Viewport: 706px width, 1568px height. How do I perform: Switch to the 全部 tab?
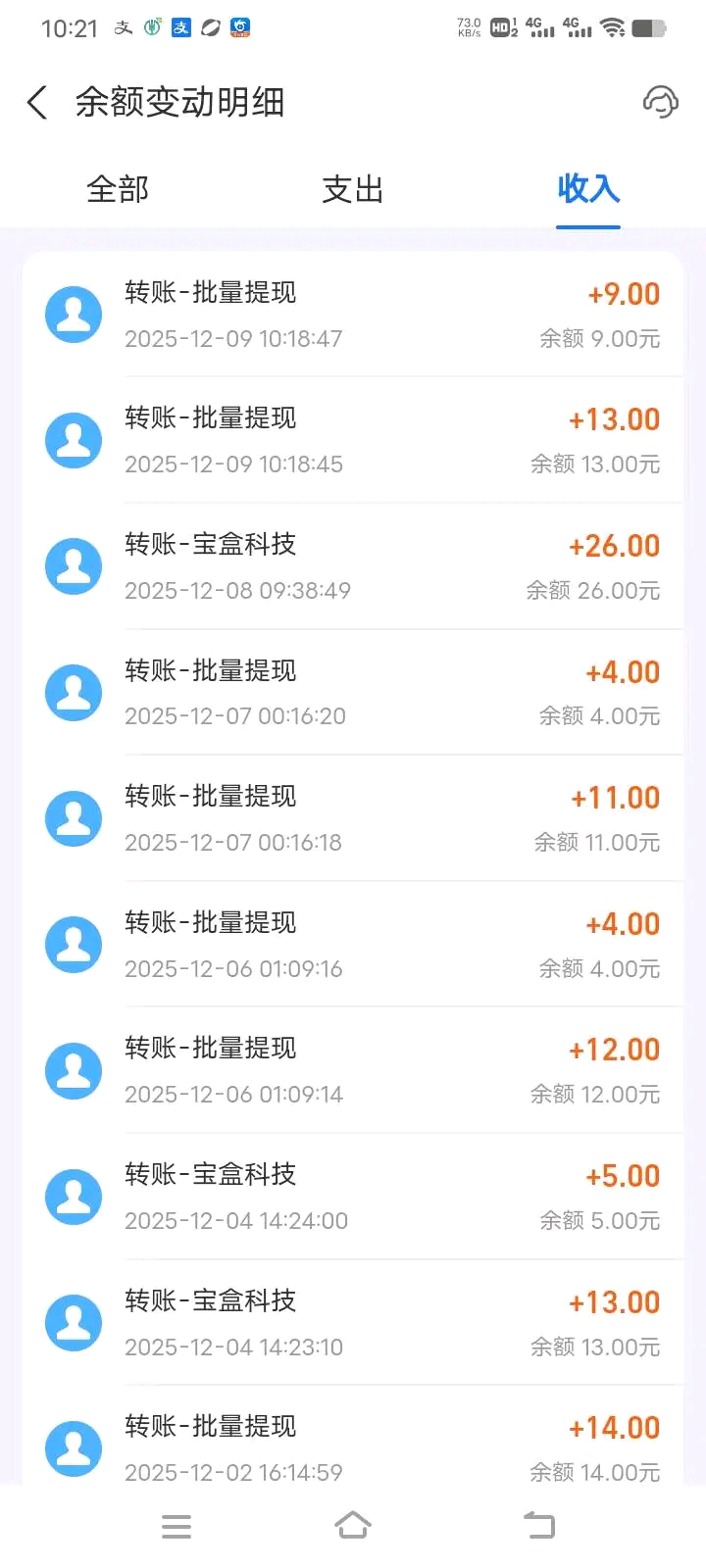[118, 189]
